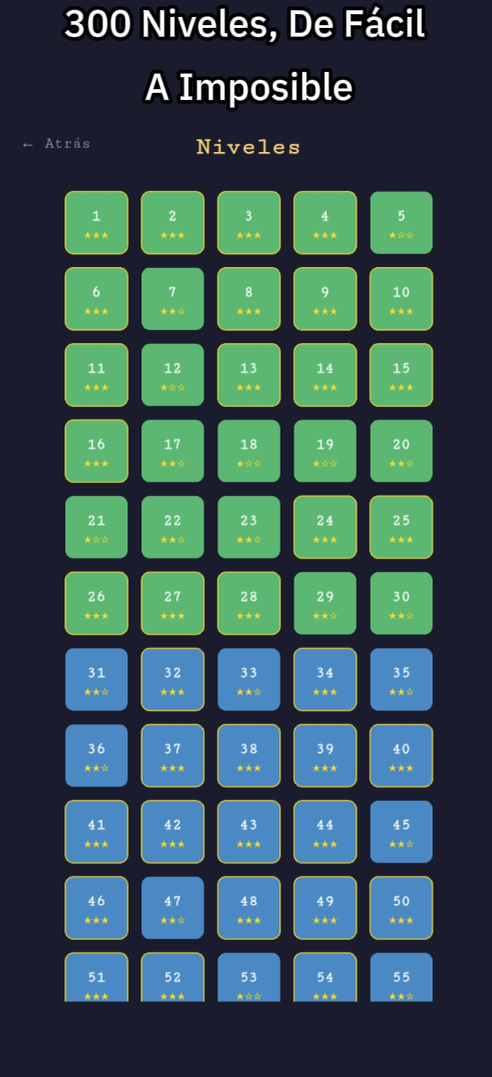Select level 53

[x=249, y=977]
